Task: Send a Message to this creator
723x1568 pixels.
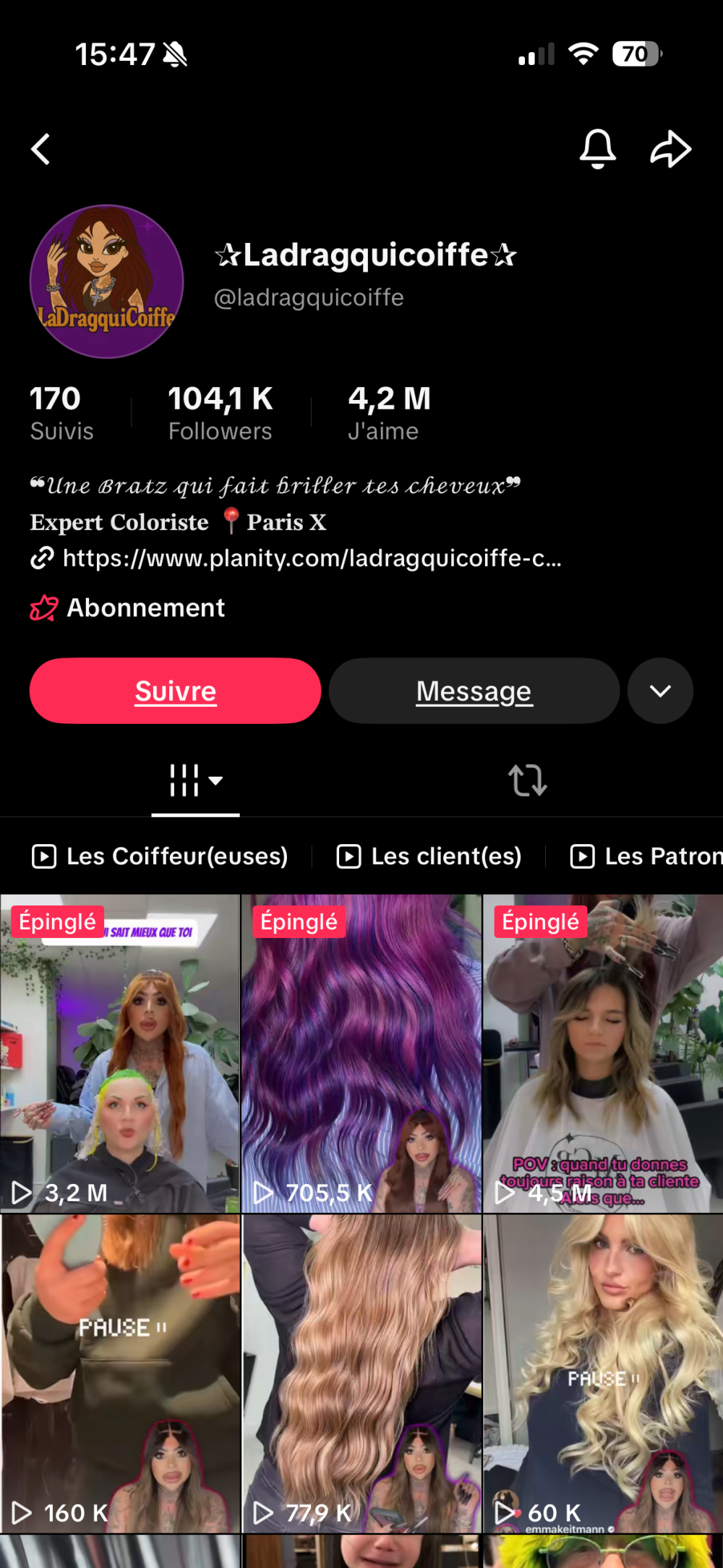Action: (474, 691)
